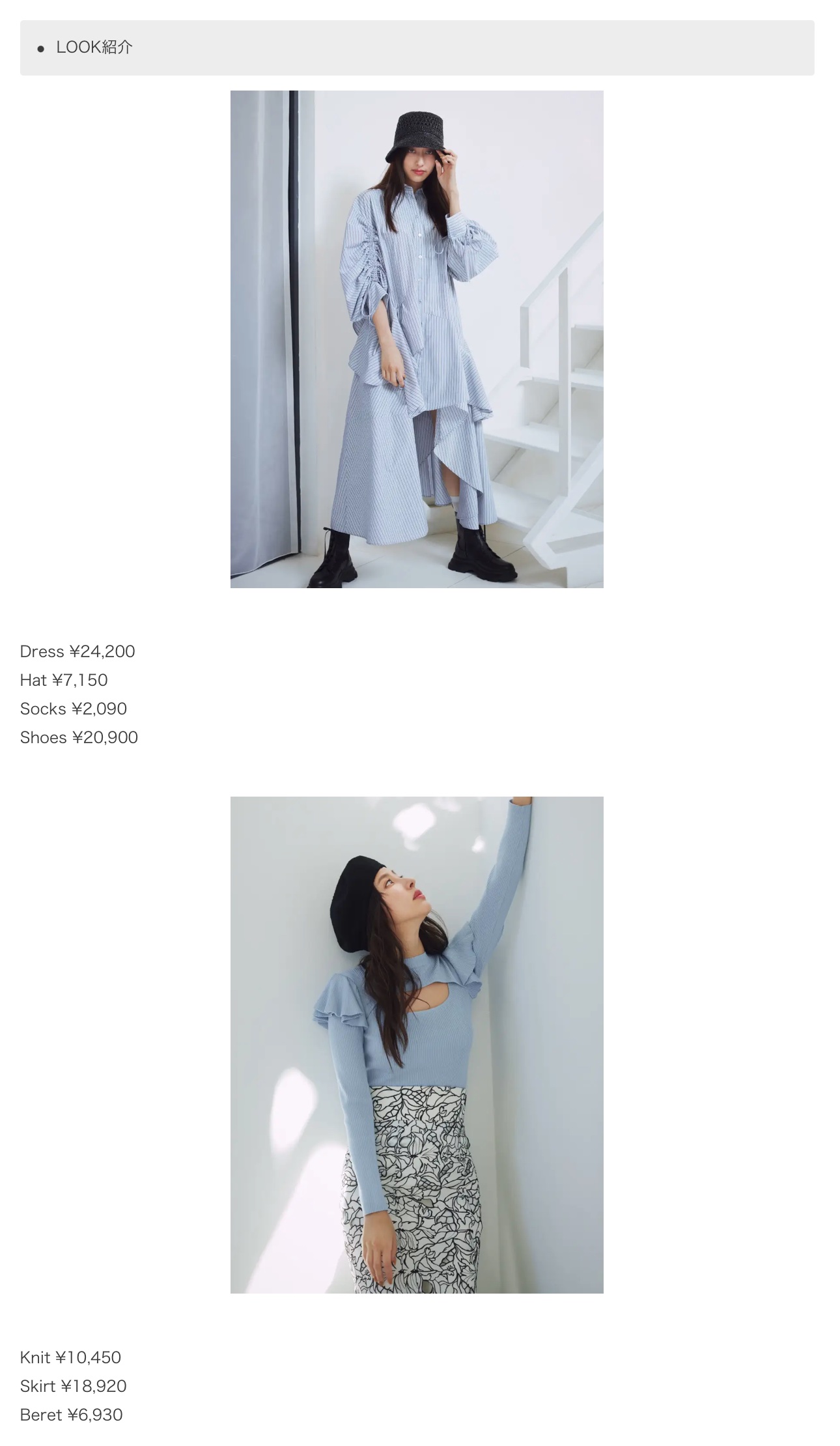
Task: Open the blue knit and beret photo
Action: coord(417,1044)
